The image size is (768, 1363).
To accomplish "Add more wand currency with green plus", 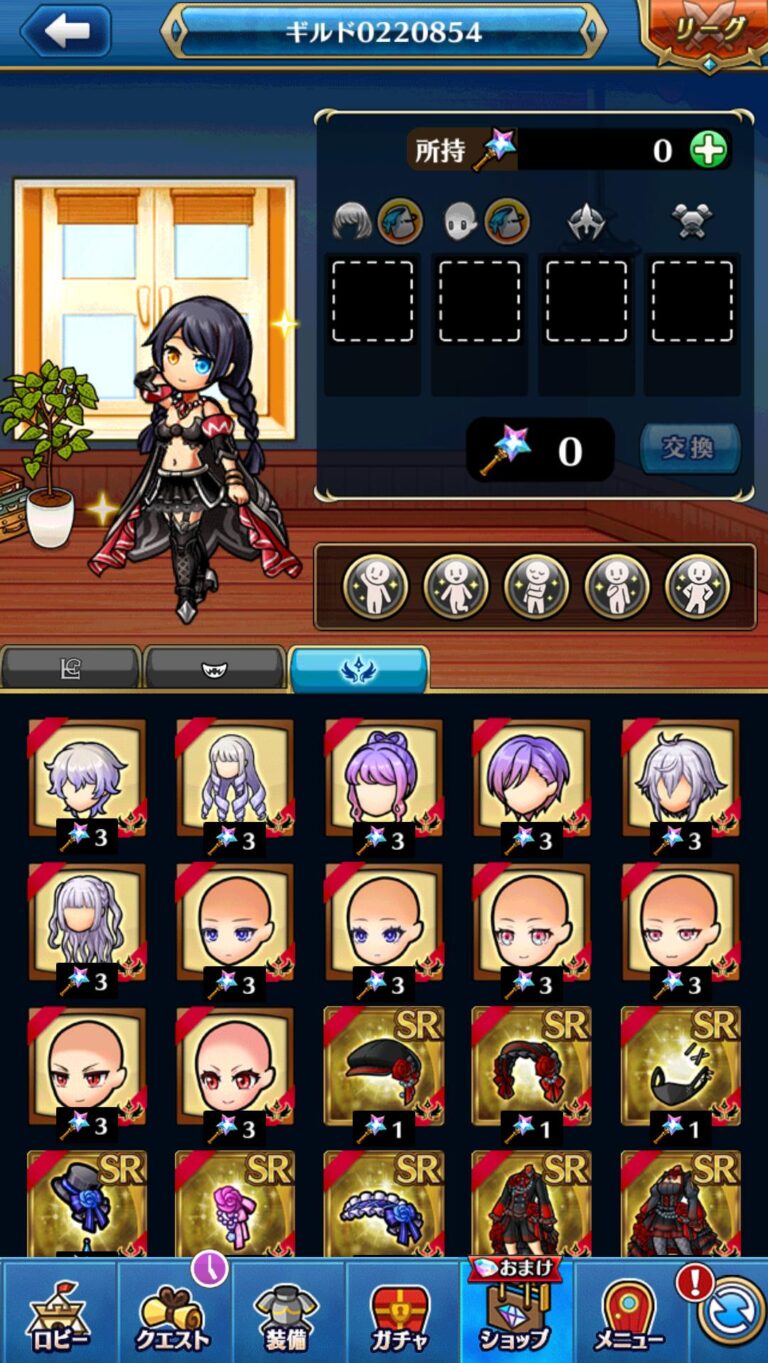I will pos(709,151).
